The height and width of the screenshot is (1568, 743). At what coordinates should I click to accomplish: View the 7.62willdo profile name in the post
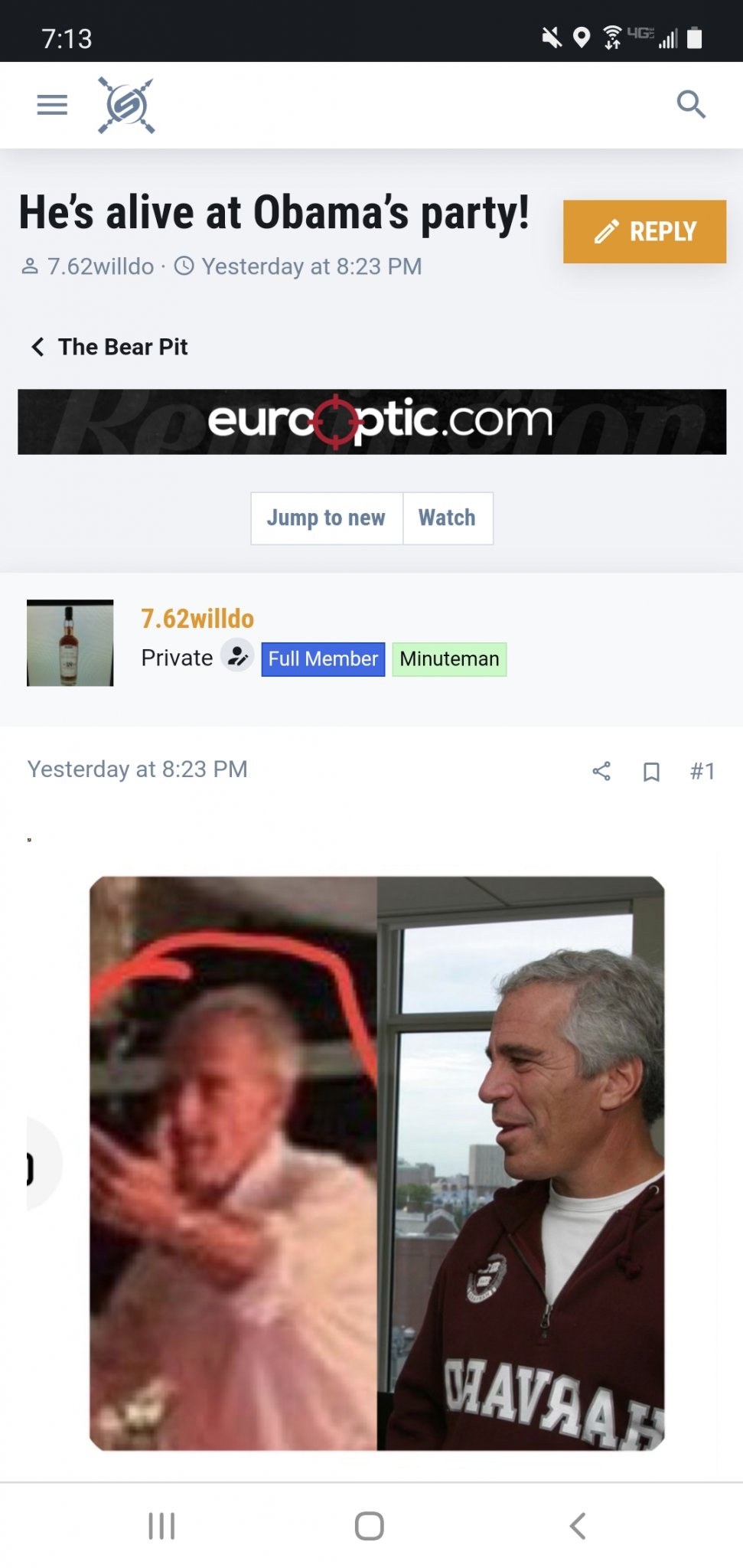(197, 619)
